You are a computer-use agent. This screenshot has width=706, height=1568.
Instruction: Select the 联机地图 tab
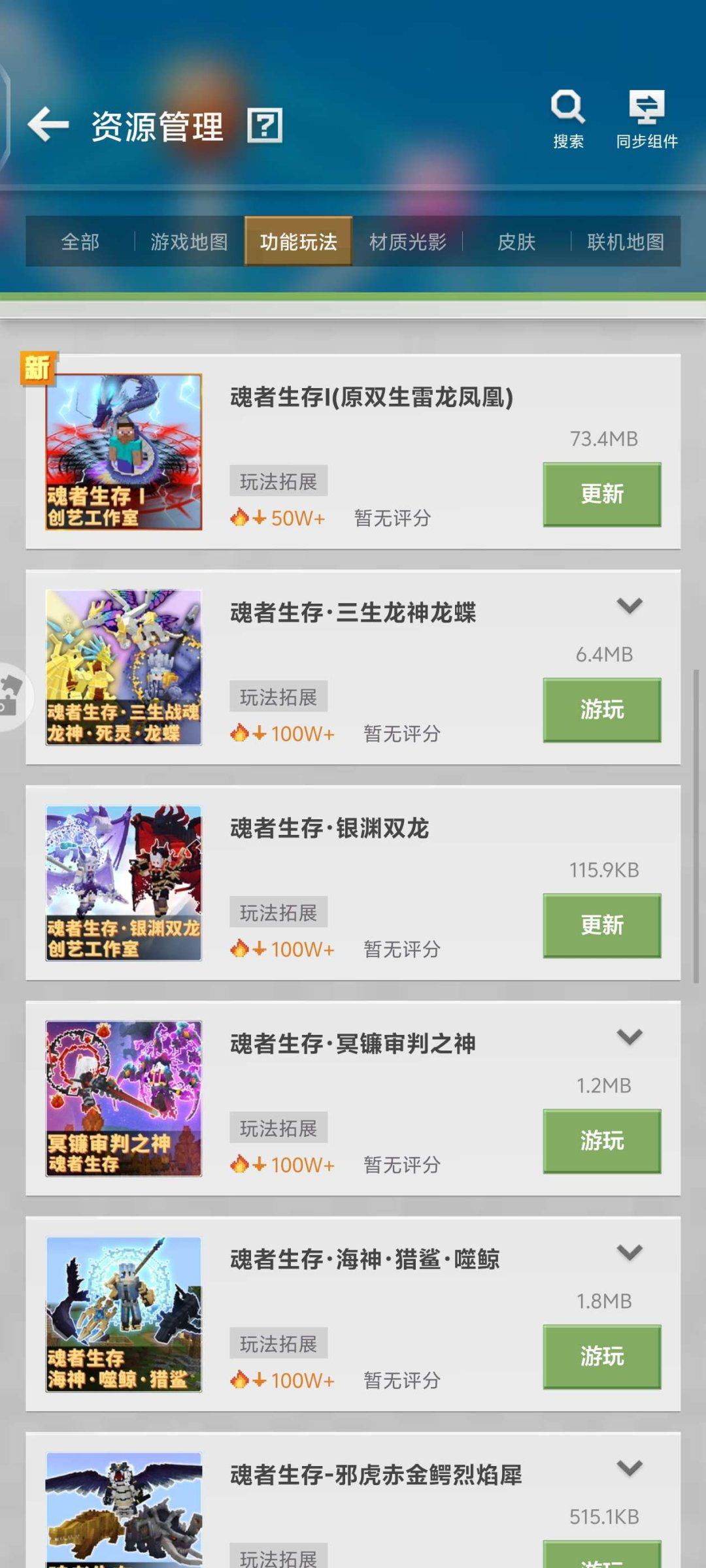coord(625,242)
